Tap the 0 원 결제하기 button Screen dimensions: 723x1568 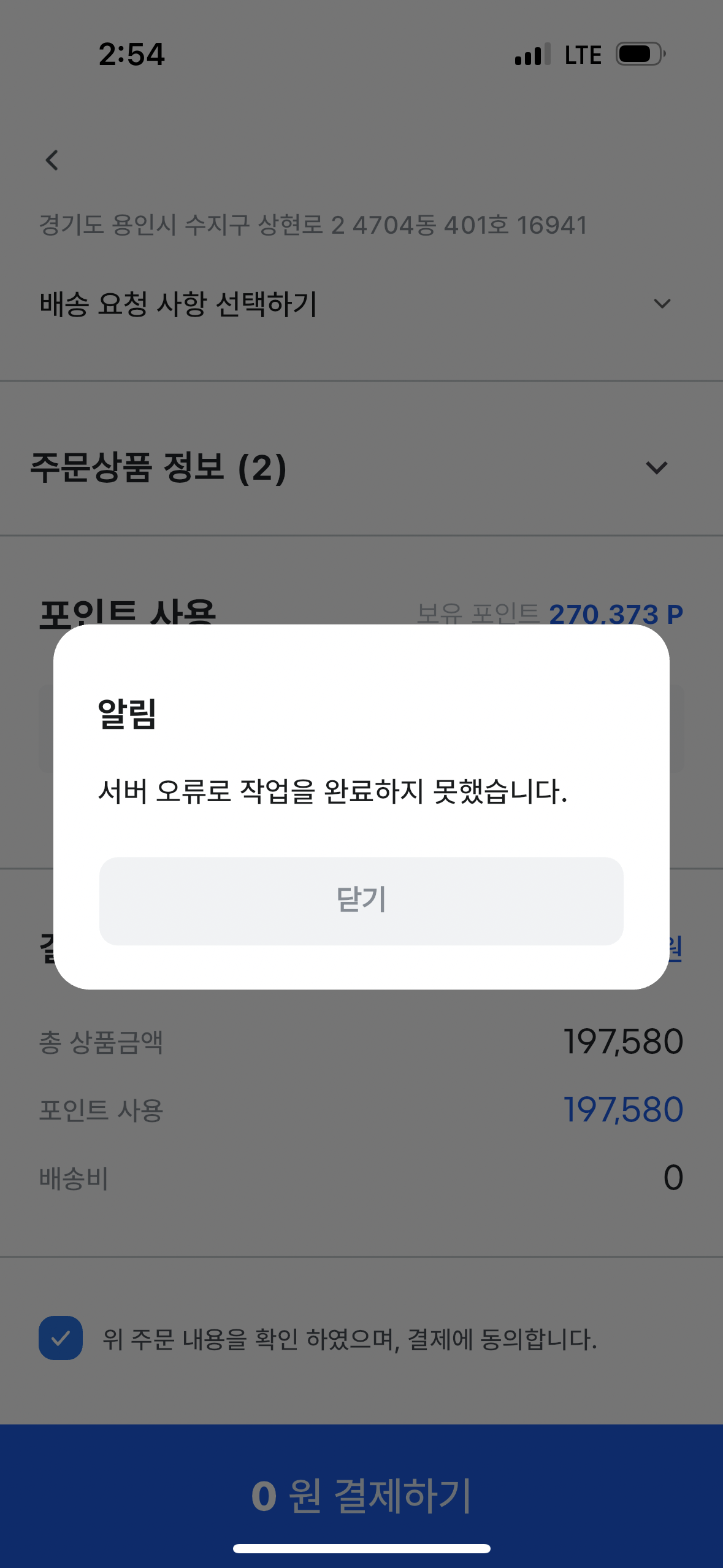click(x=361, y=1495)
